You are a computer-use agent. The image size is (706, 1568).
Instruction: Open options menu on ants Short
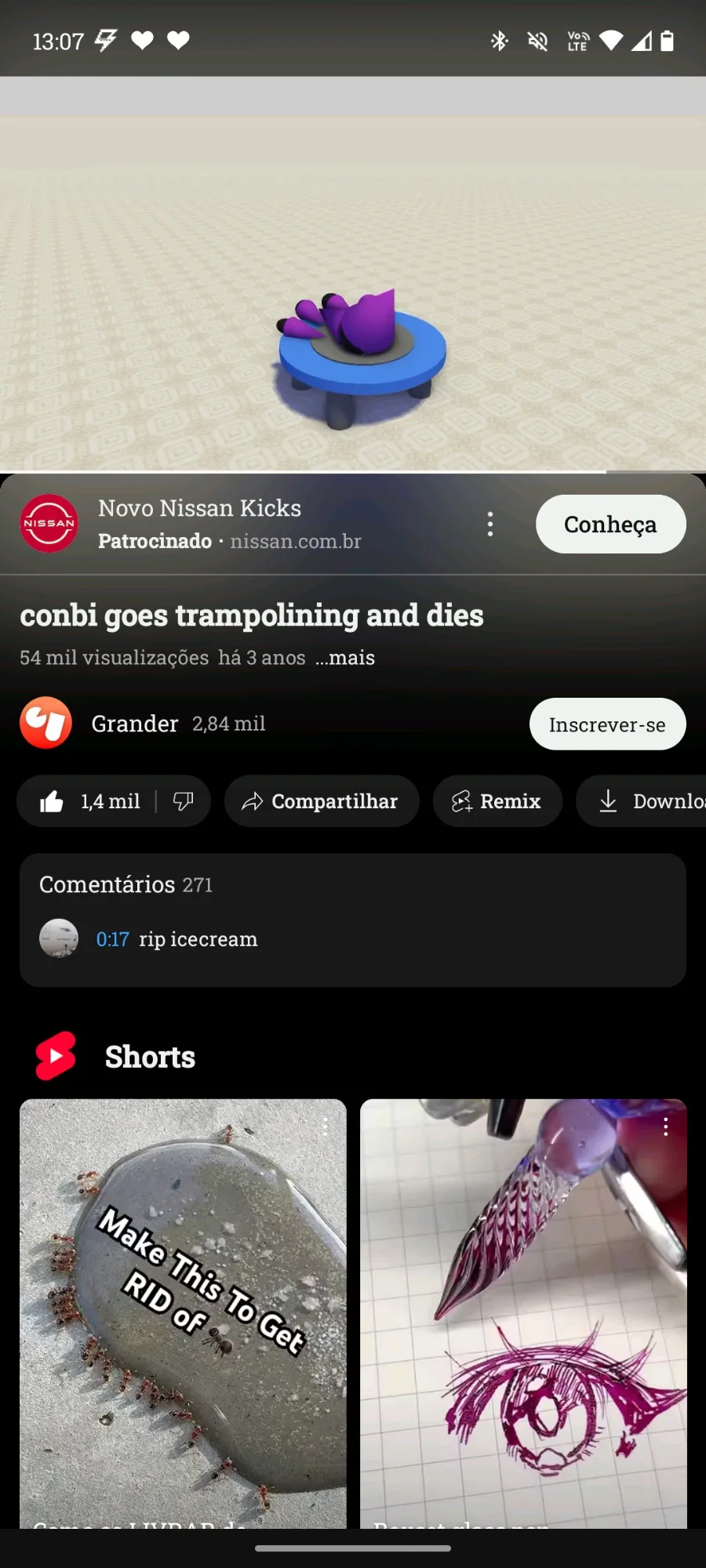[325, 1127]
